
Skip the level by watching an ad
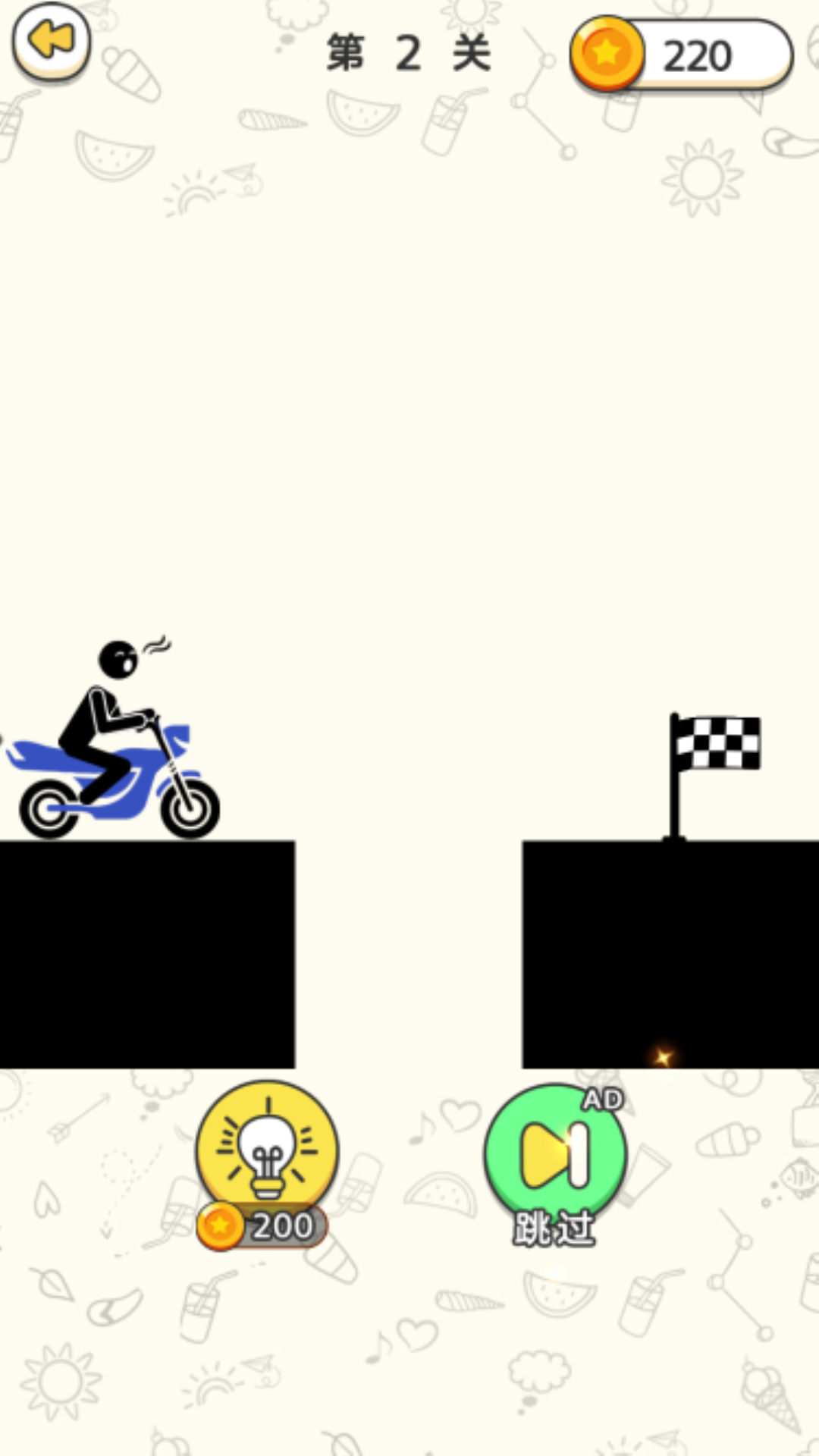pos(555,1156)
